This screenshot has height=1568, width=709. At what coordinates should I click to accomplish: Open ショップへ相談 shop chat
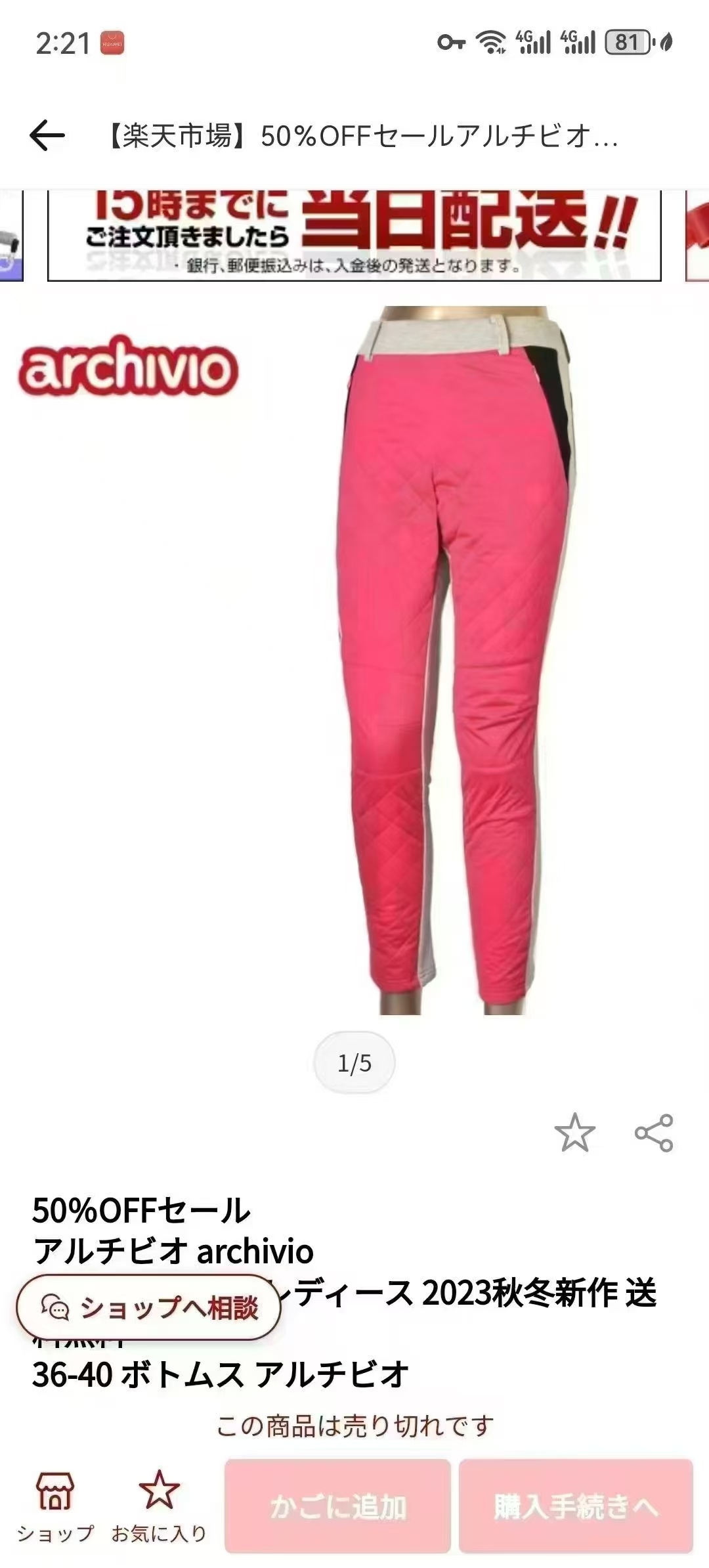(149, 1308)
